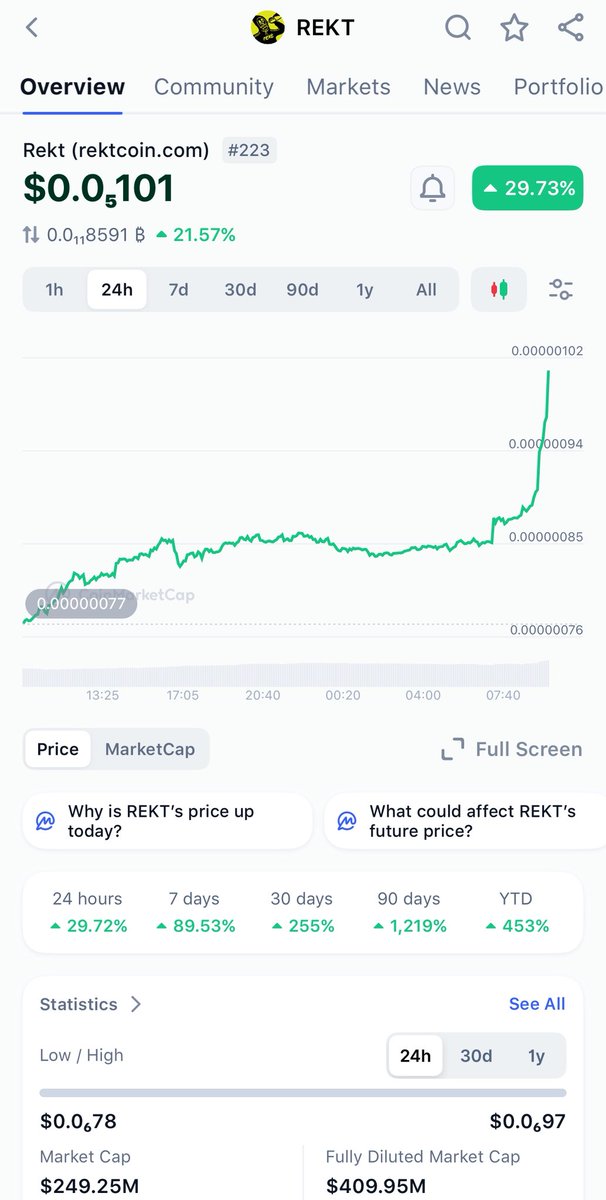This screenshot has height=1200, width=606.
Task: Select the 7d chart range
Action: click(x=178, y=290)
